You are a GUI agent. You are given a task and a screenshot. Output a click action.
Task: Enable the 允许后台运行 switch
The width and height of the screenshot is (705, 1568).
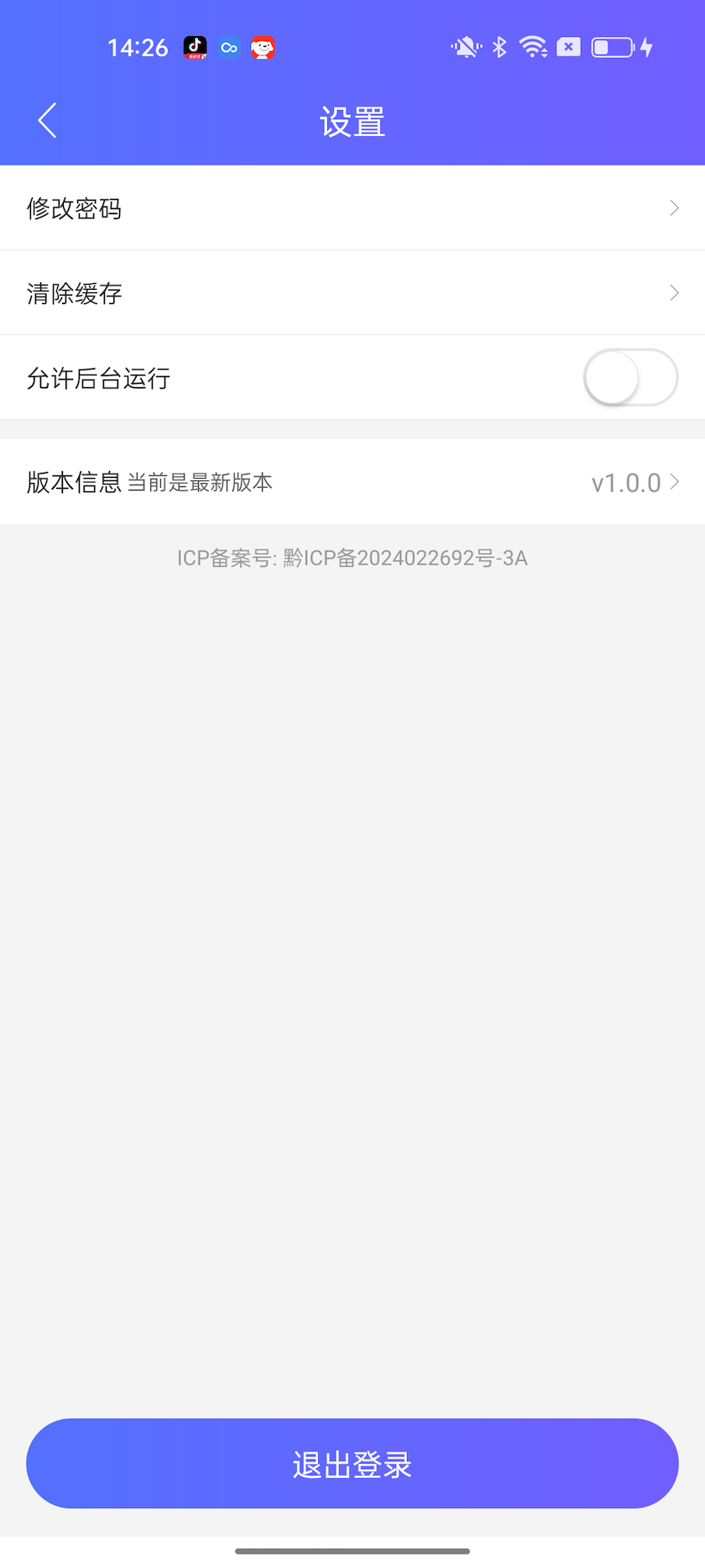tap(630, 378)
